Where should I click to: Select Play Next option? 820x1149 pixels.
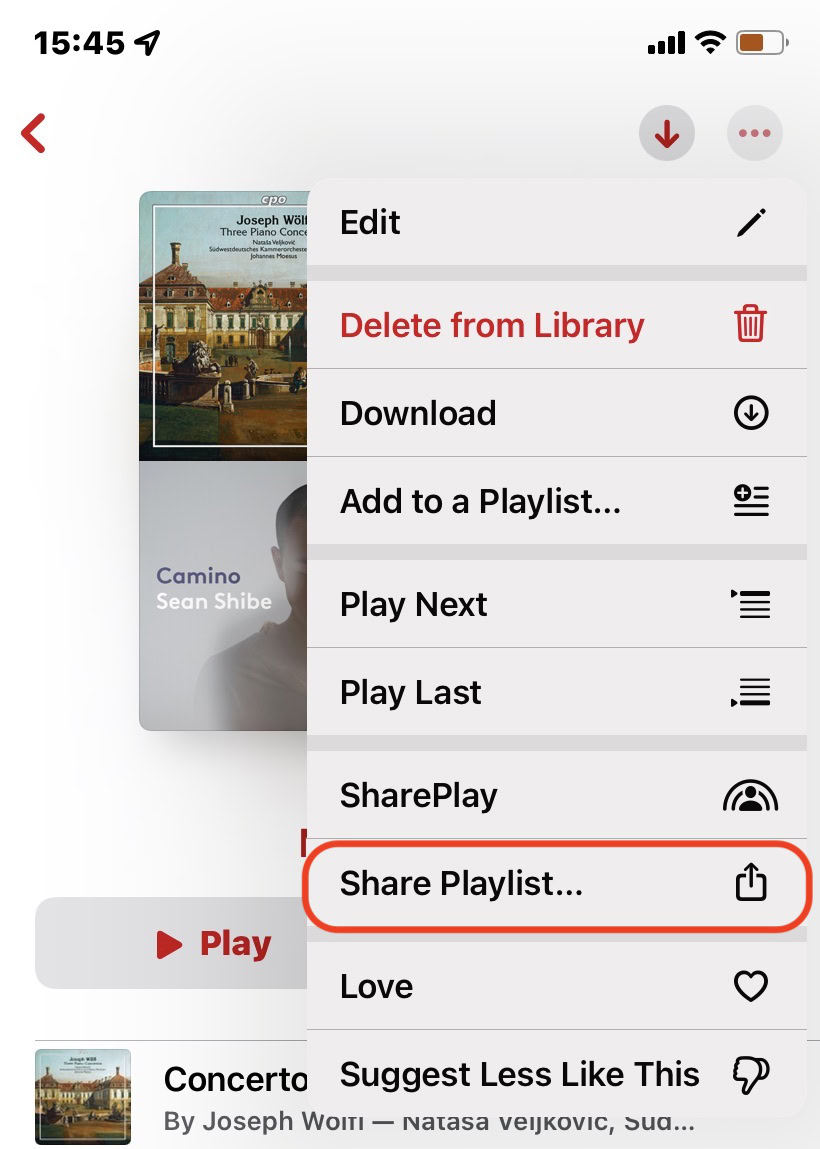555,604
